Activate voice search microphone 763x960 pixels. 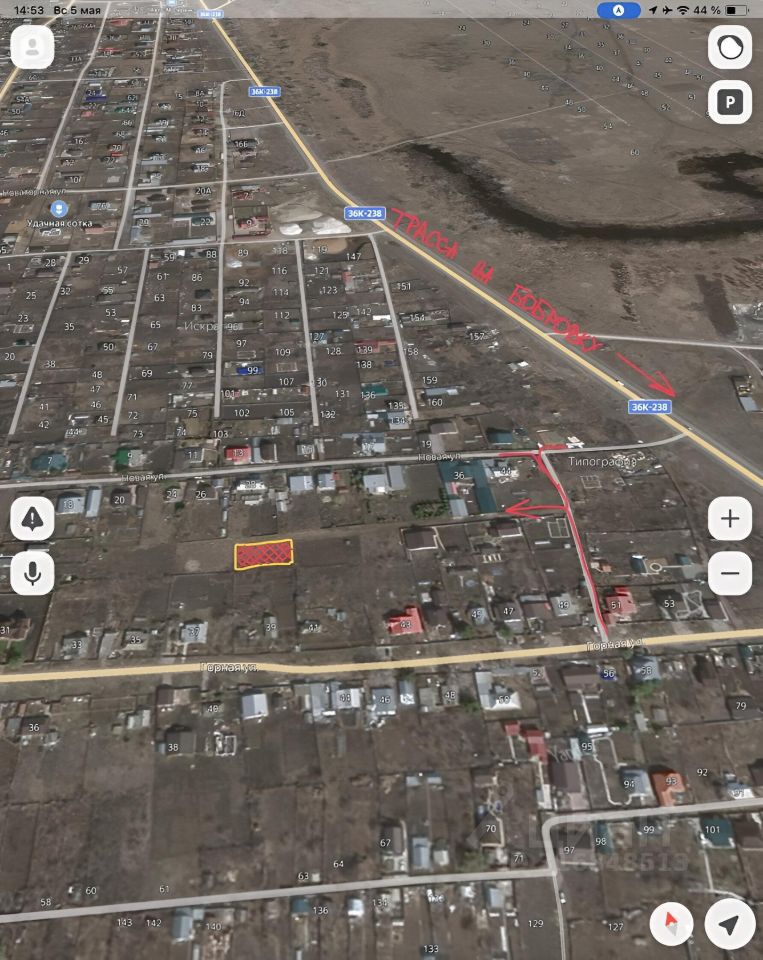coord(33,574)
